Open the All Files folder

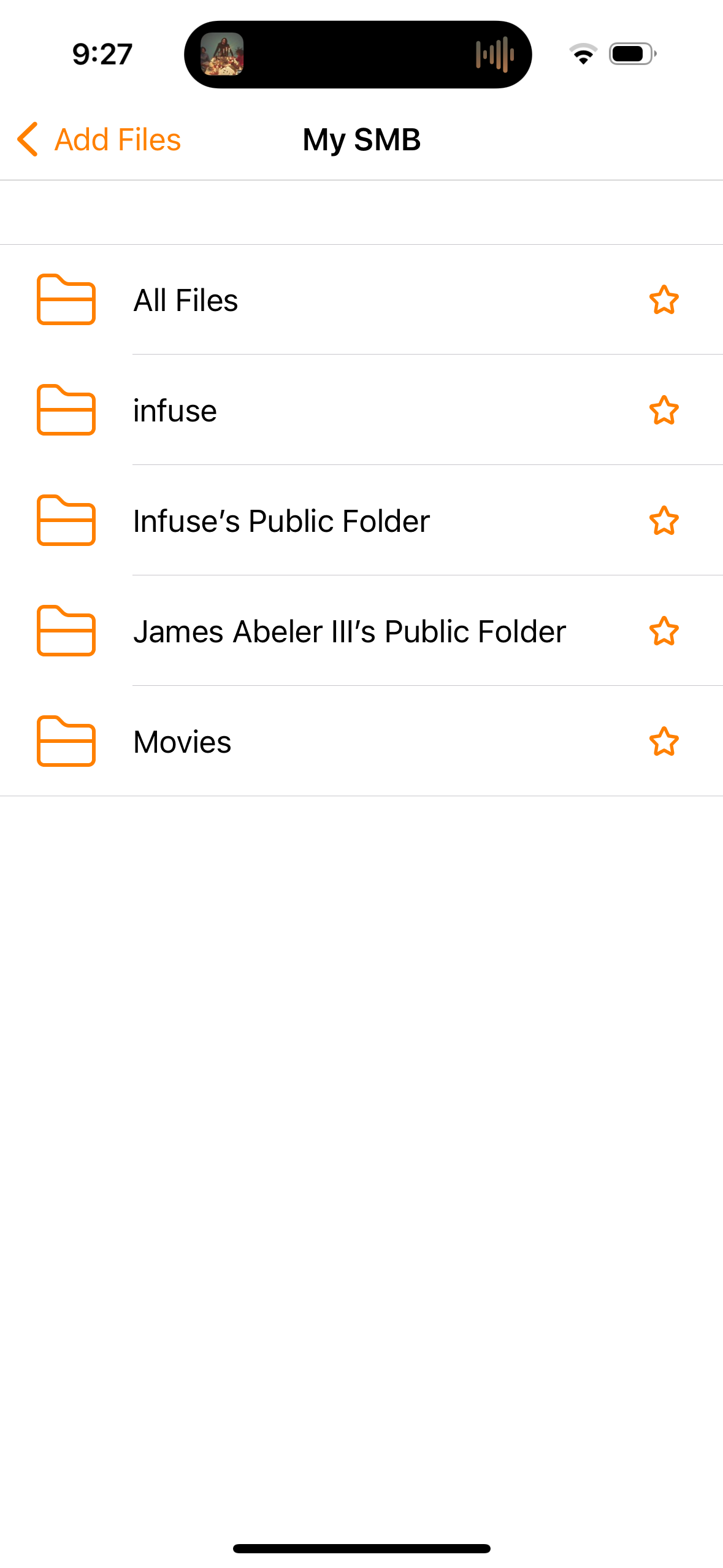[x=186, y=300]
